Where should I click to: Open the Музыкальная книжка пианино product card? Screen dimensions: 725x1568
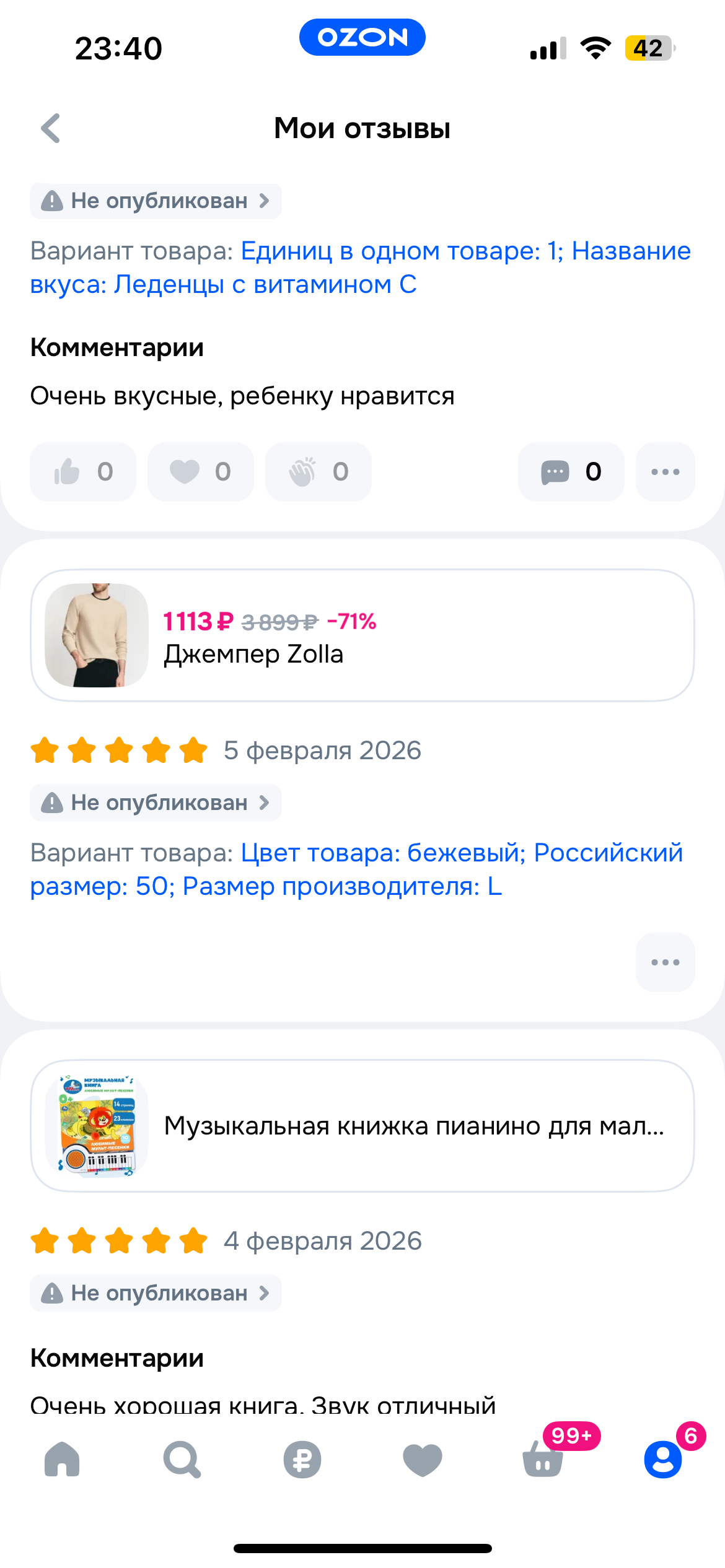pos(362,1126)
